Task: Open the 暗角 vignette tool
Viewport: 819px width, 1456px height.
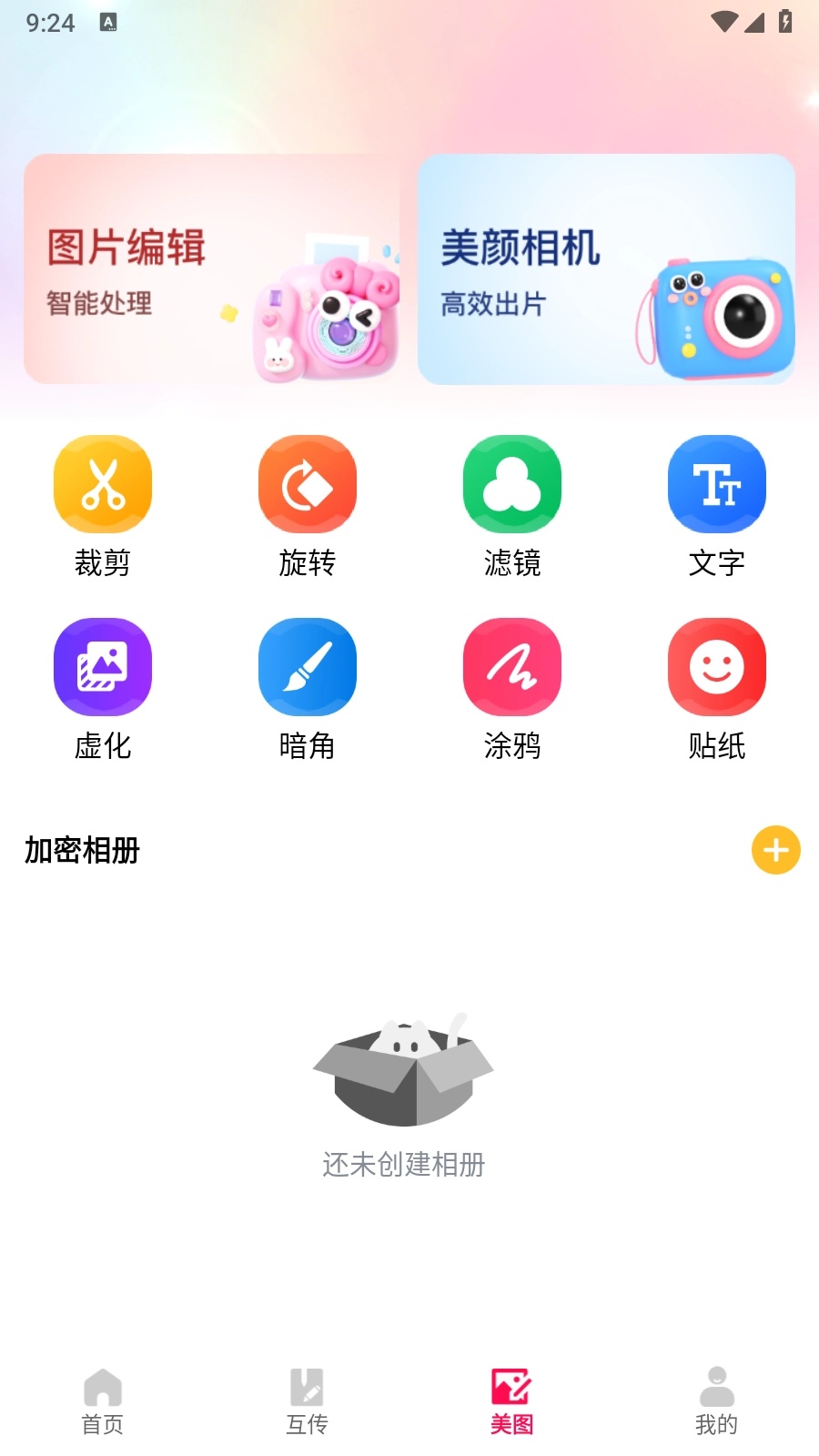Action: (307, 666)
